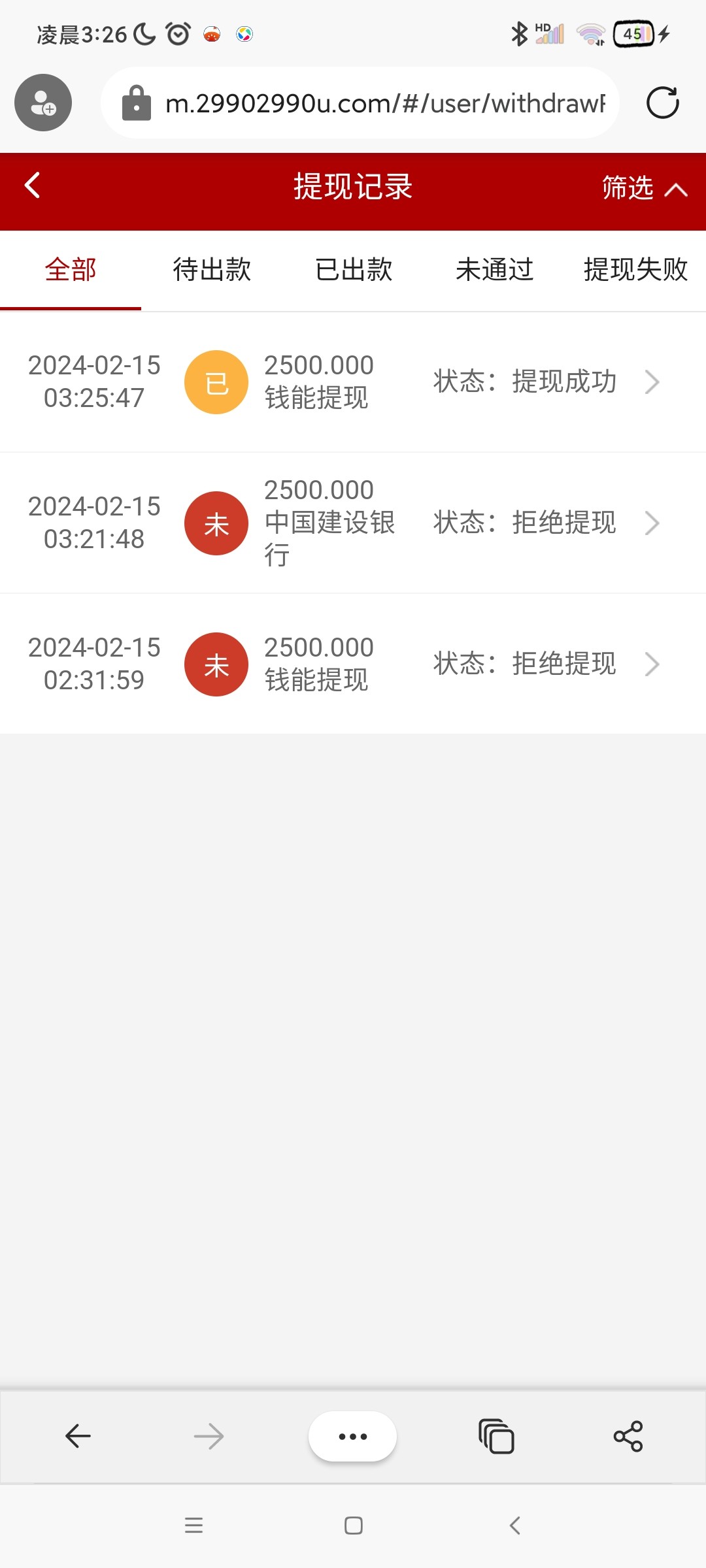
Task: Show open browser tabs
Action: pyautogui.click(x=497, y=1436)
